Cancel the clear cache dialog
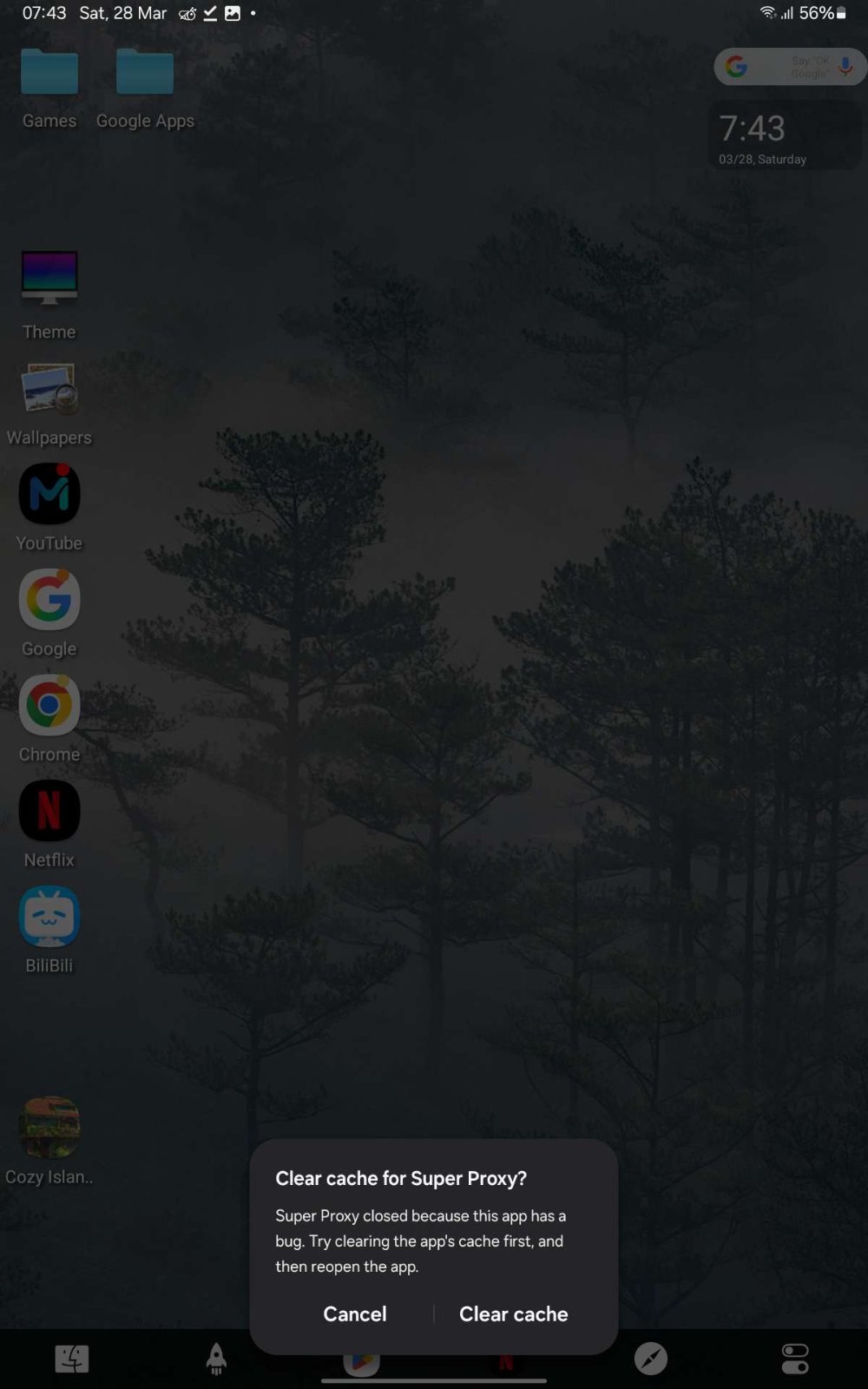 [x=354, y=1313]
